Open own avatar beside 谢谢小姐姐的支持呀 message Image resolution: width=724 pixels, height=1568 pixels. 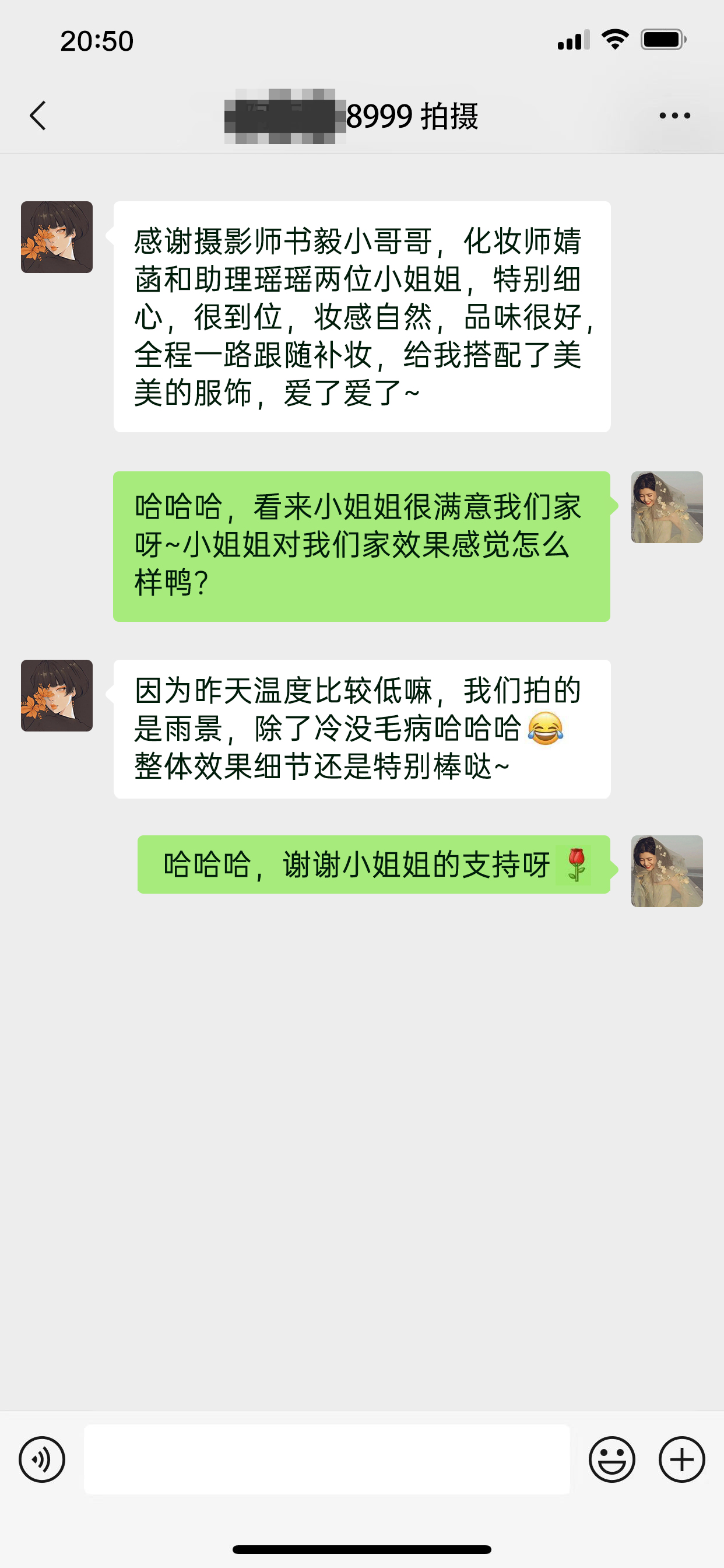click(667, 871)
